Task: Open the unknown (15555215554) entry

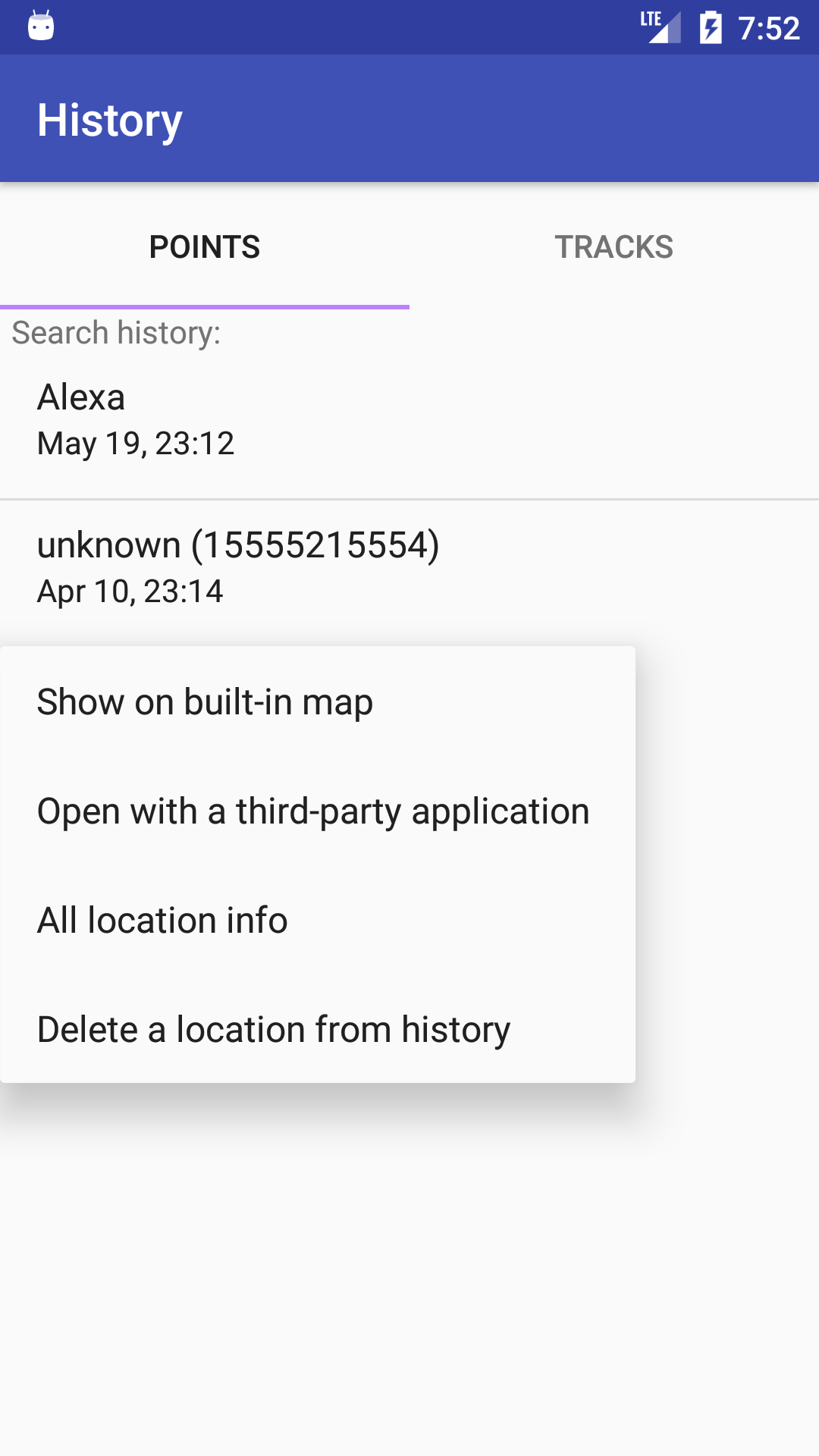Action: tap(409, 567)
